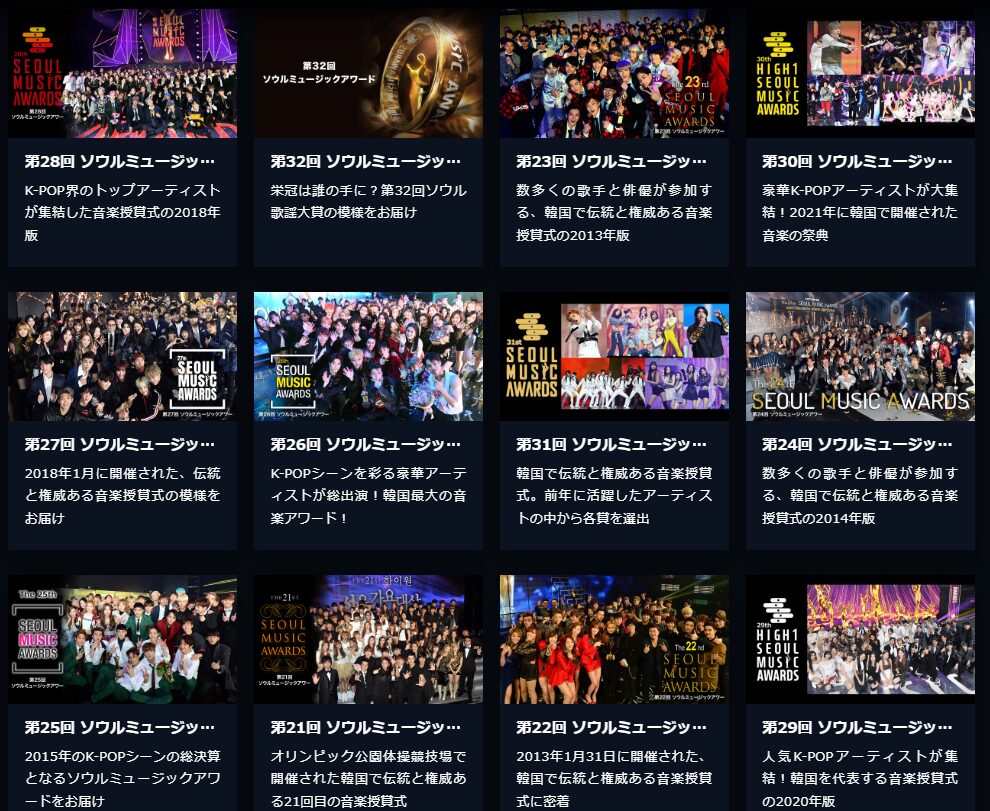Select the 第22回 Seoul Music Awards card
The width and height of the screenshot is (990, 811).
coord(614,693)
